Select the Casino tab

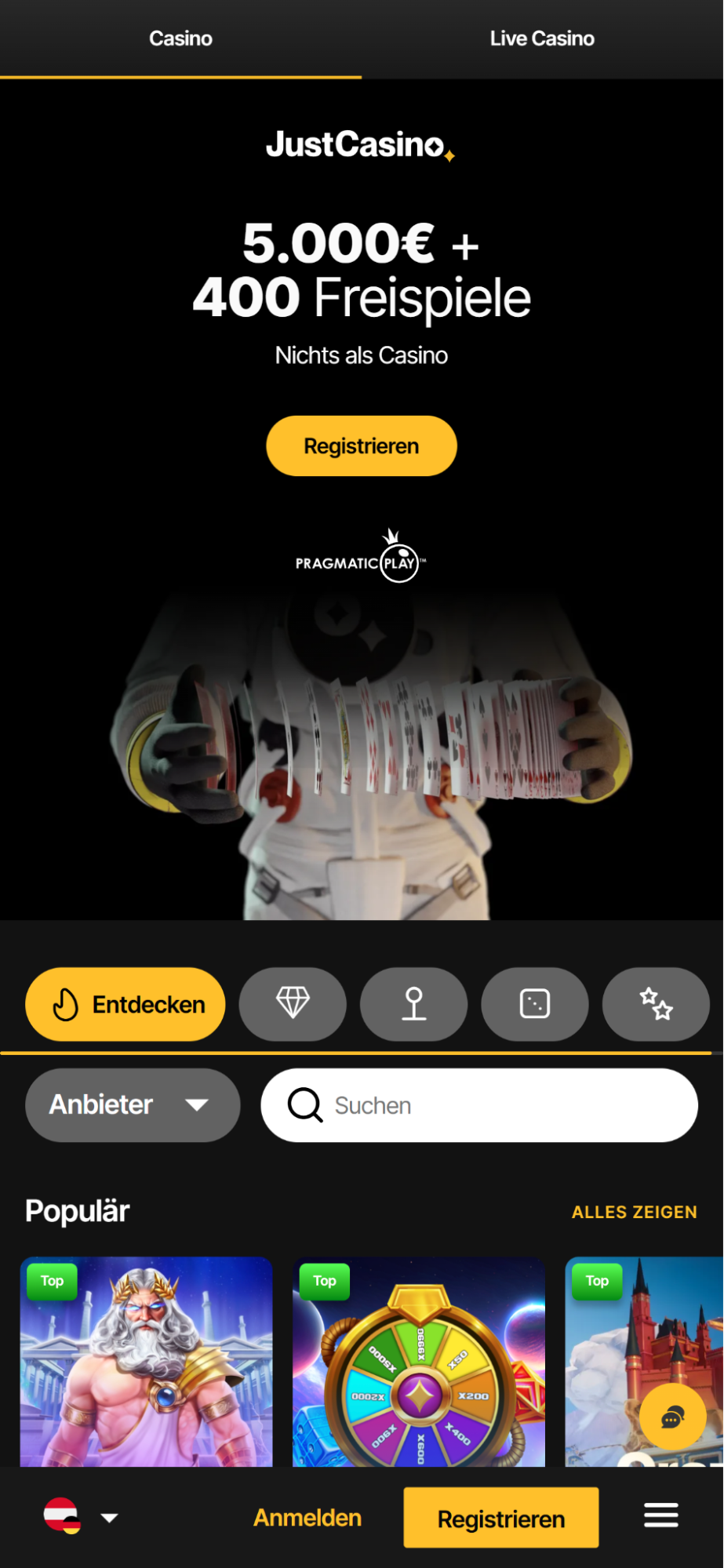point(180,38)
